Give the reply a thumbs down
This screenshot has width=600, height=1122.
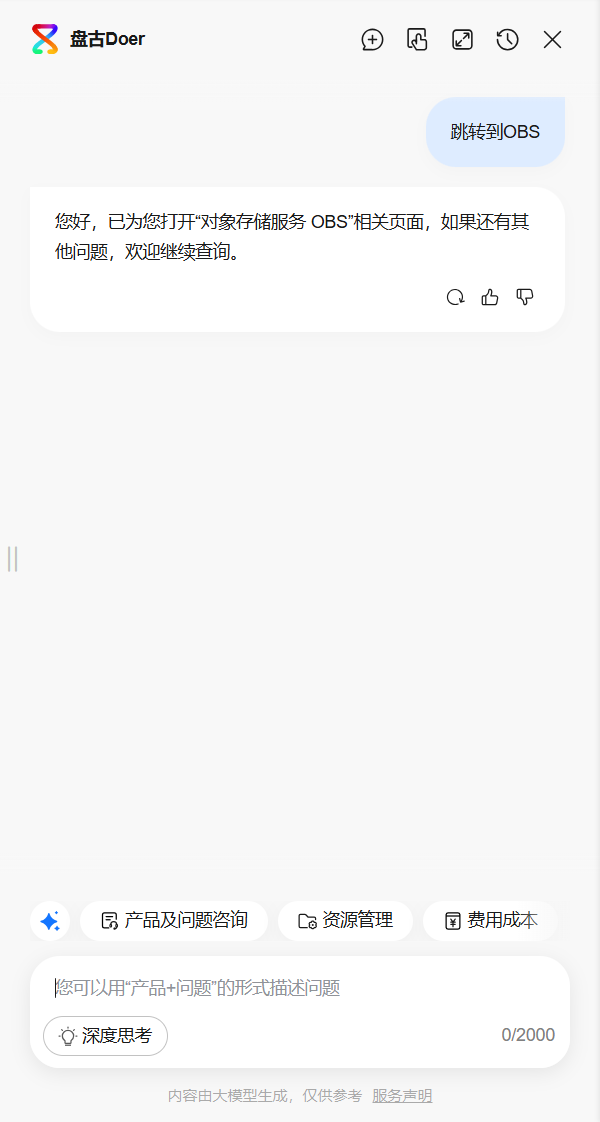pyautogui.click(x=525, y=297)
